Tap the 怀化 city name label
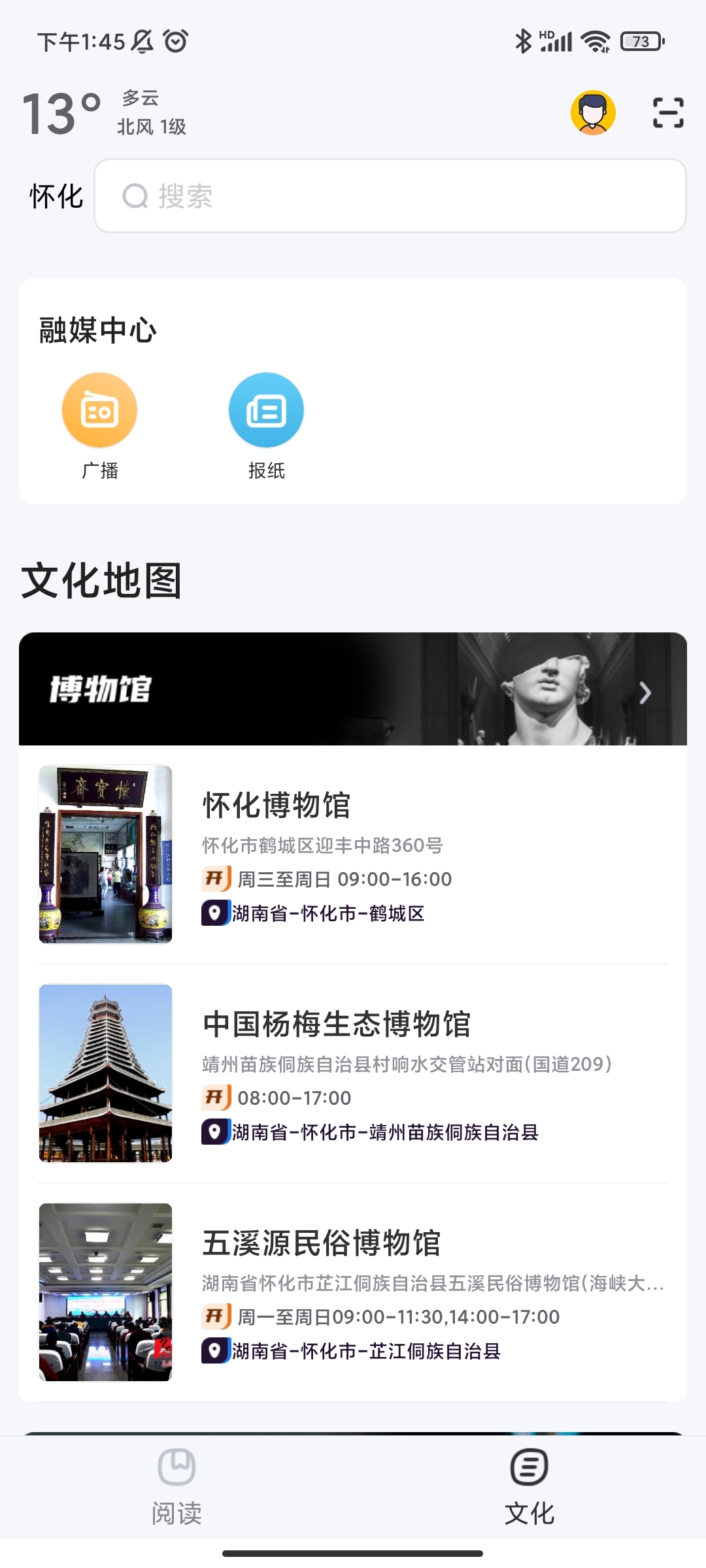The height and width of the screenshot is (1568, 706). tap(54, 196)
